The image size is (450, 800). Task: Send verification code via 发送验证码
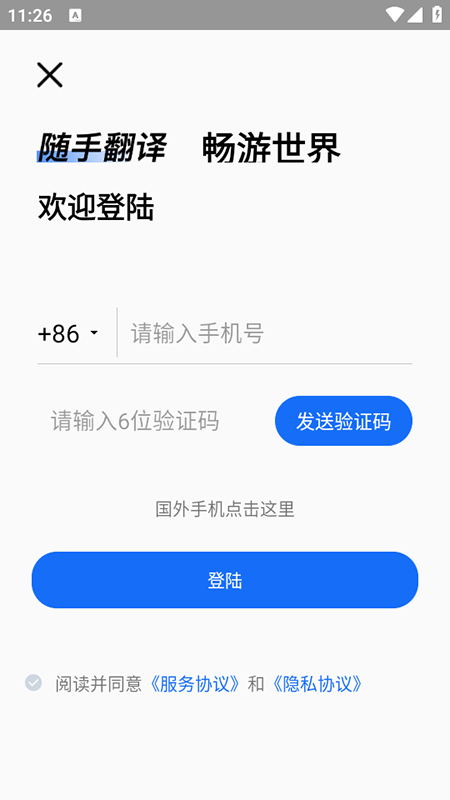click(x=343, y=421)
